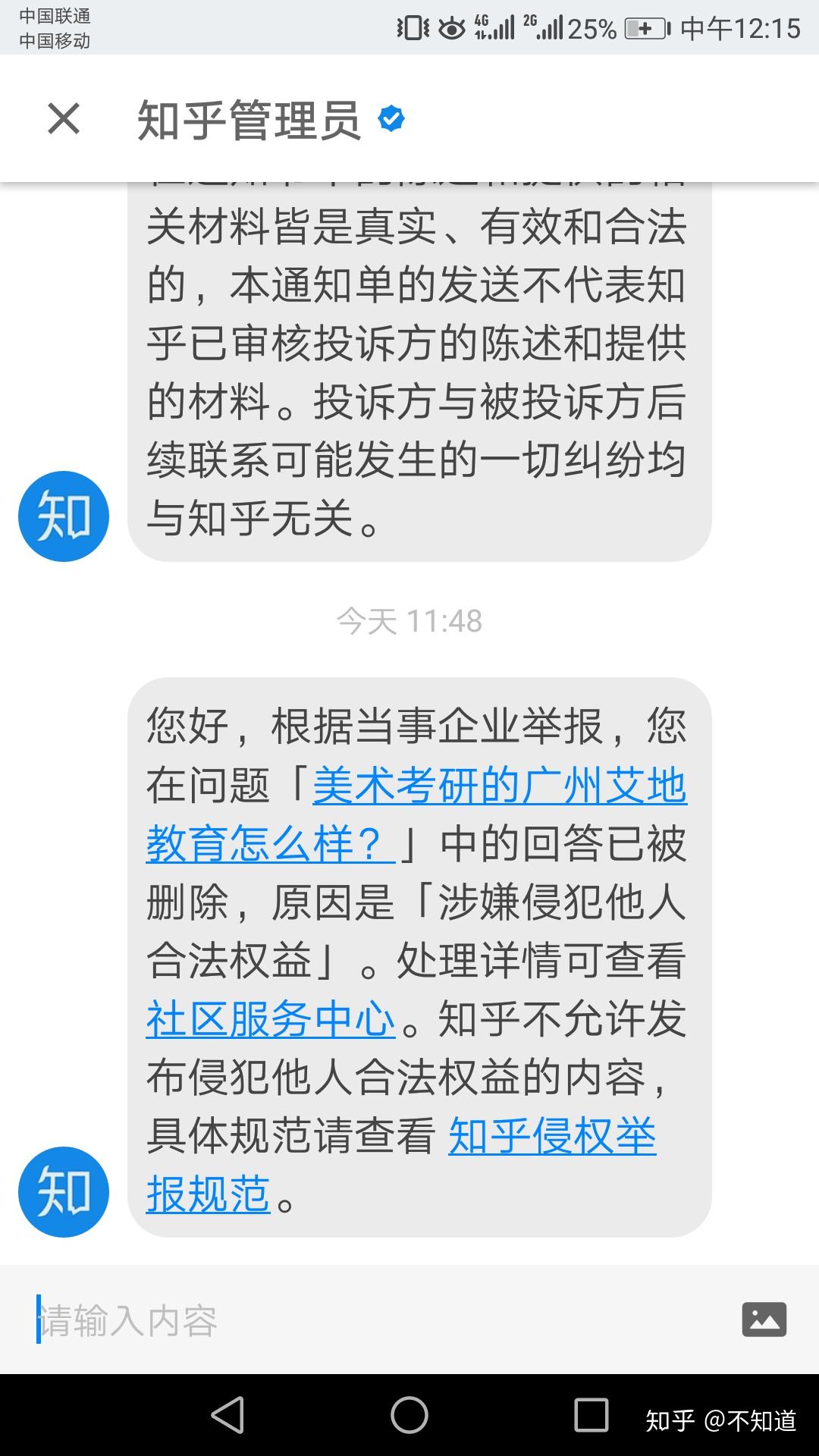Click the Zhihu admin avatar on the lower message

[63, 1191]
